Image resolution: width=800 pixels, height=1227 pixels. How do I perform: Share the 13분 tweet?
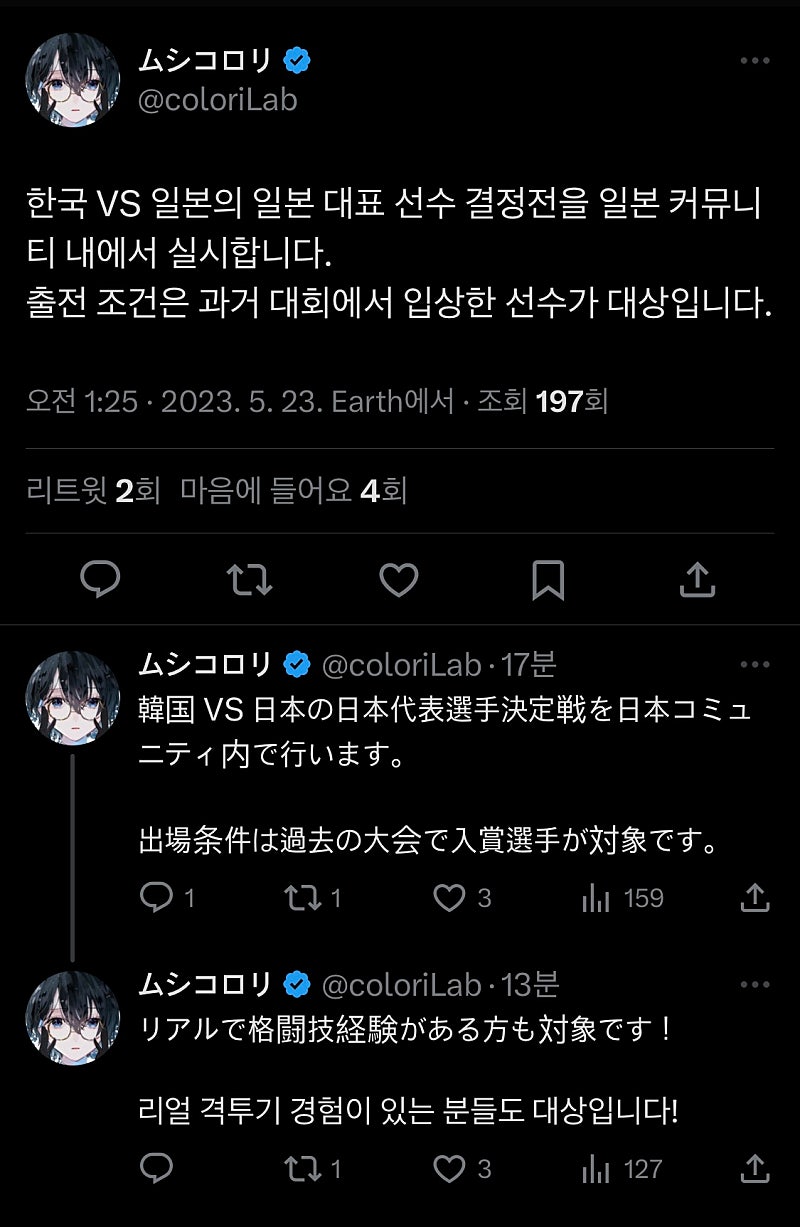[753, 1168]
